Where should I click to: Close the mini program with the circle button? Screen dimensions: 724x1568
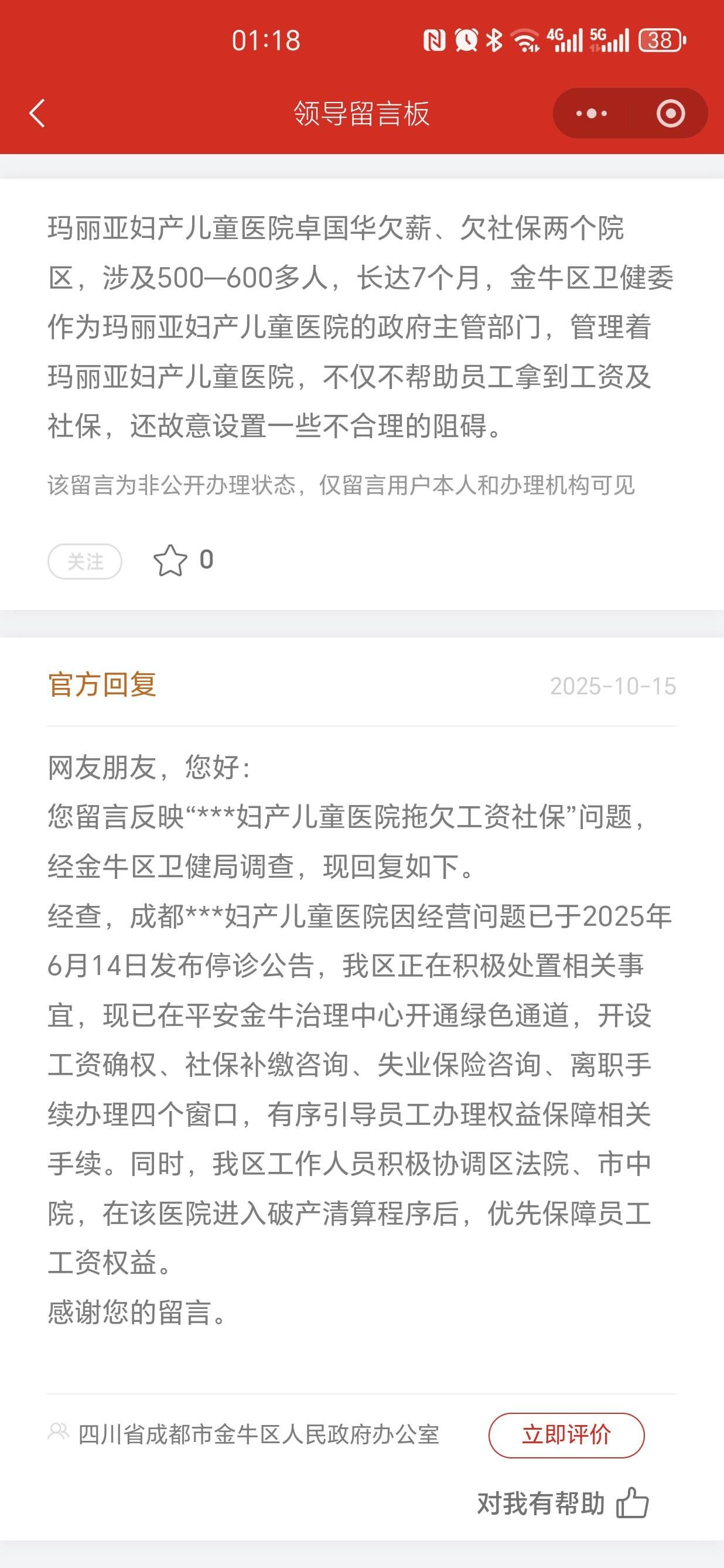[x=671, y=113]
